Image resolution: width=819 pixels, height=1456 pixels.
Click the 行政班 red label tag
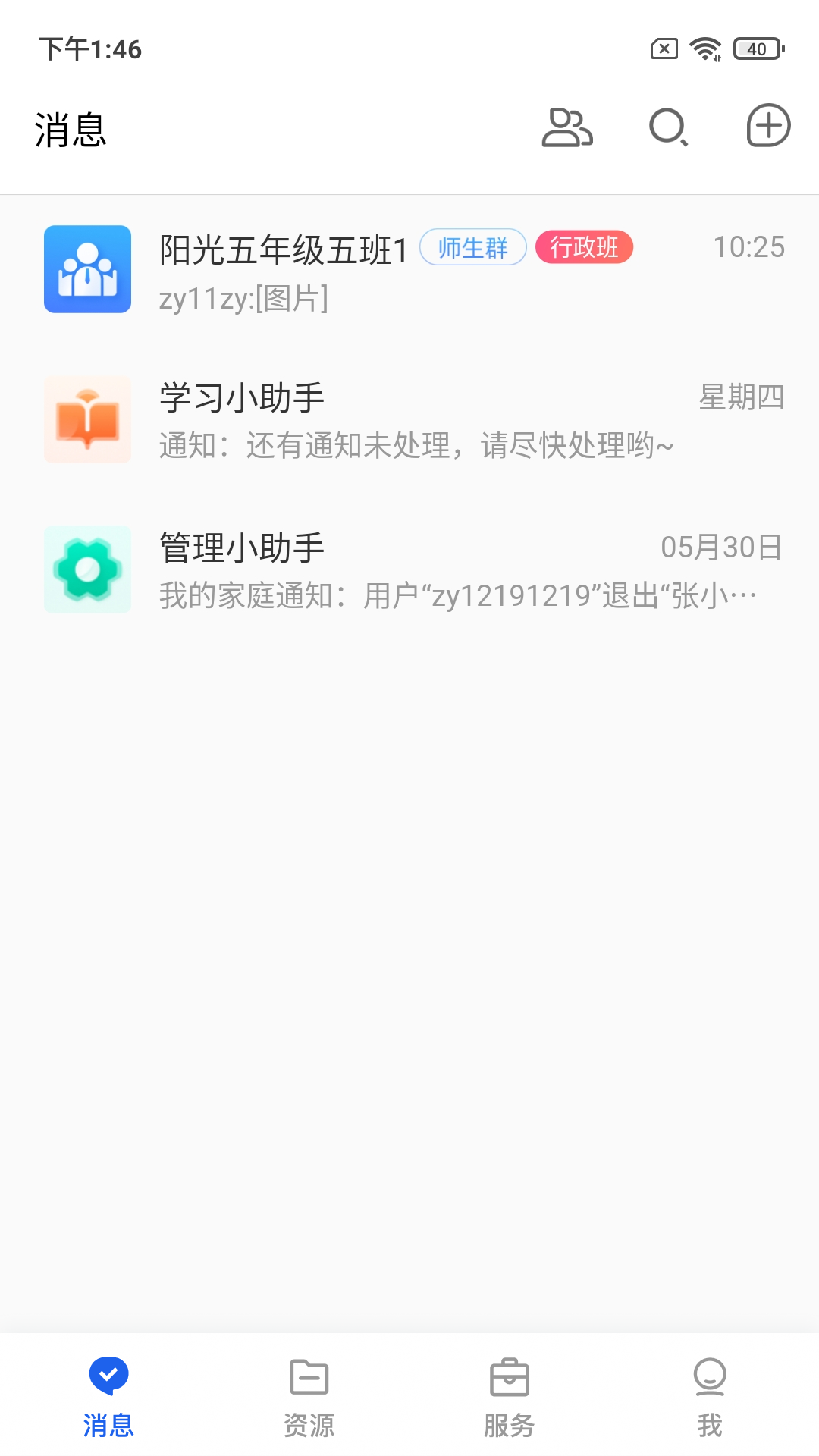pyautogui.click(x=584, y=247)
